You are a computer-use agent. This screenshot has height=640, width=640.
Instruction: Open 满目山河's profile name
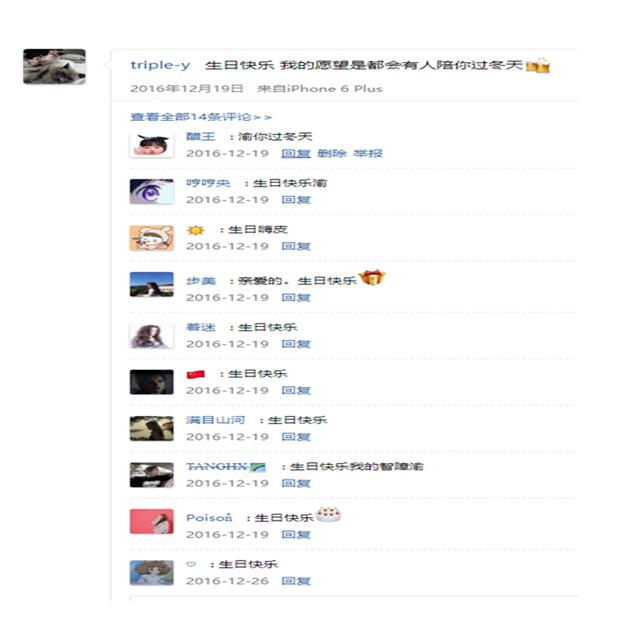click(214, 420)
